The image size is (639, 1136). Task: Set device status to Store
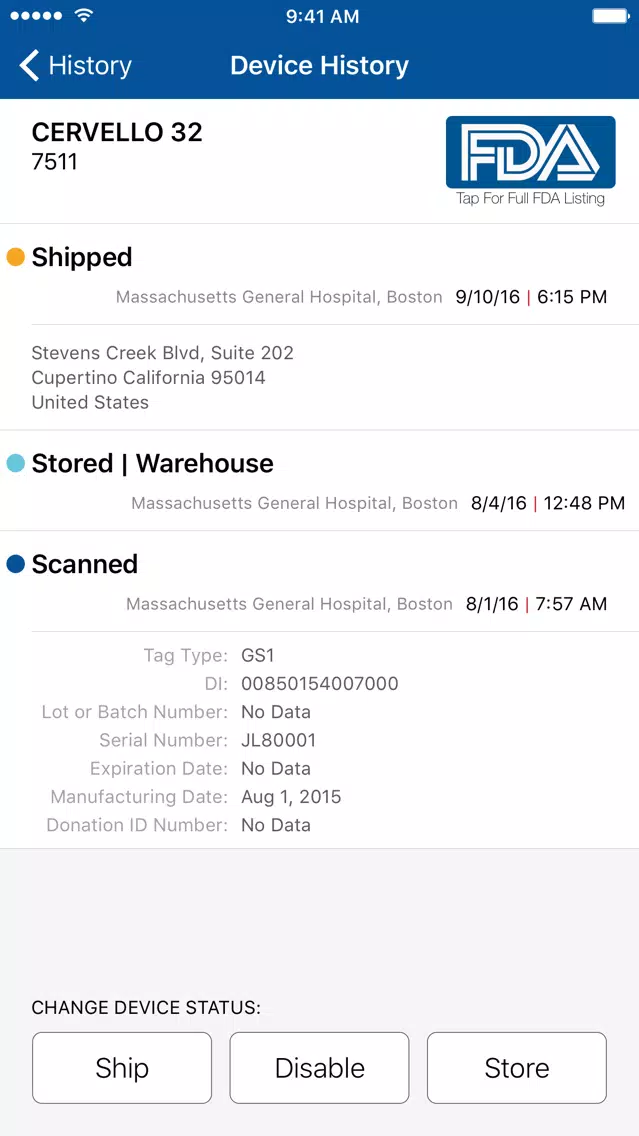tap(516, 1068)
